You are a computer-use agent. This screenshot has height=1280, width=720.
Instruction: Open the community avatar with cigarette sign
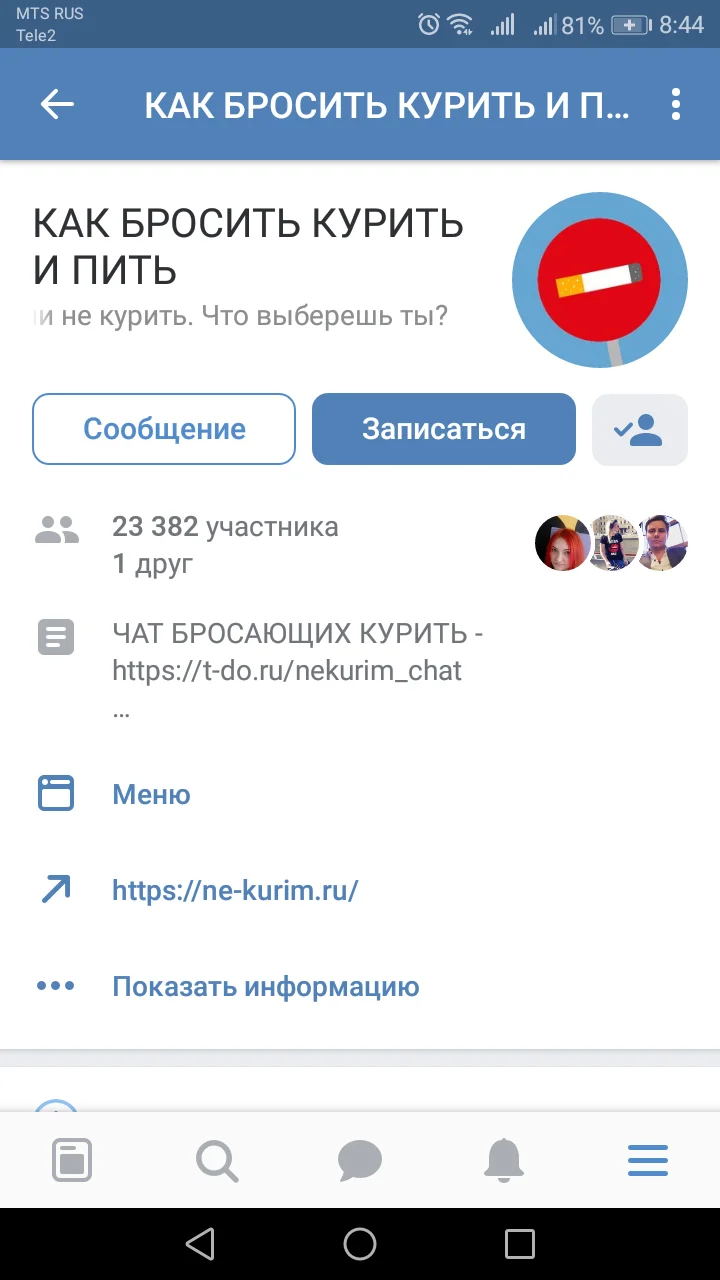pos(599,279)
